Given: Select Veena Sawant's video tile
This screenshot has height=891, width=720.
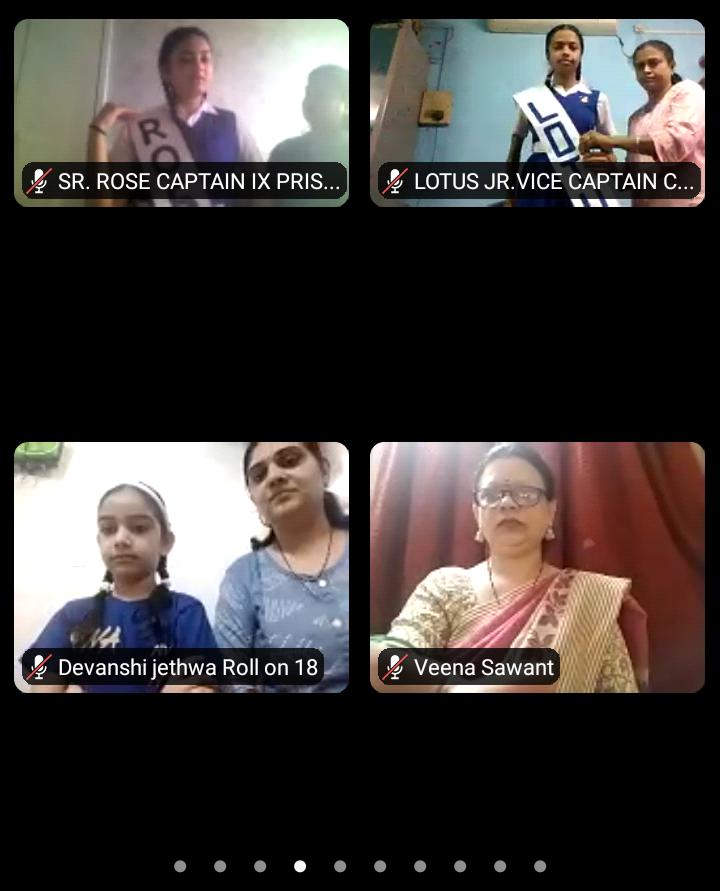Looking at the screenshot, I should tap(537, 566).
